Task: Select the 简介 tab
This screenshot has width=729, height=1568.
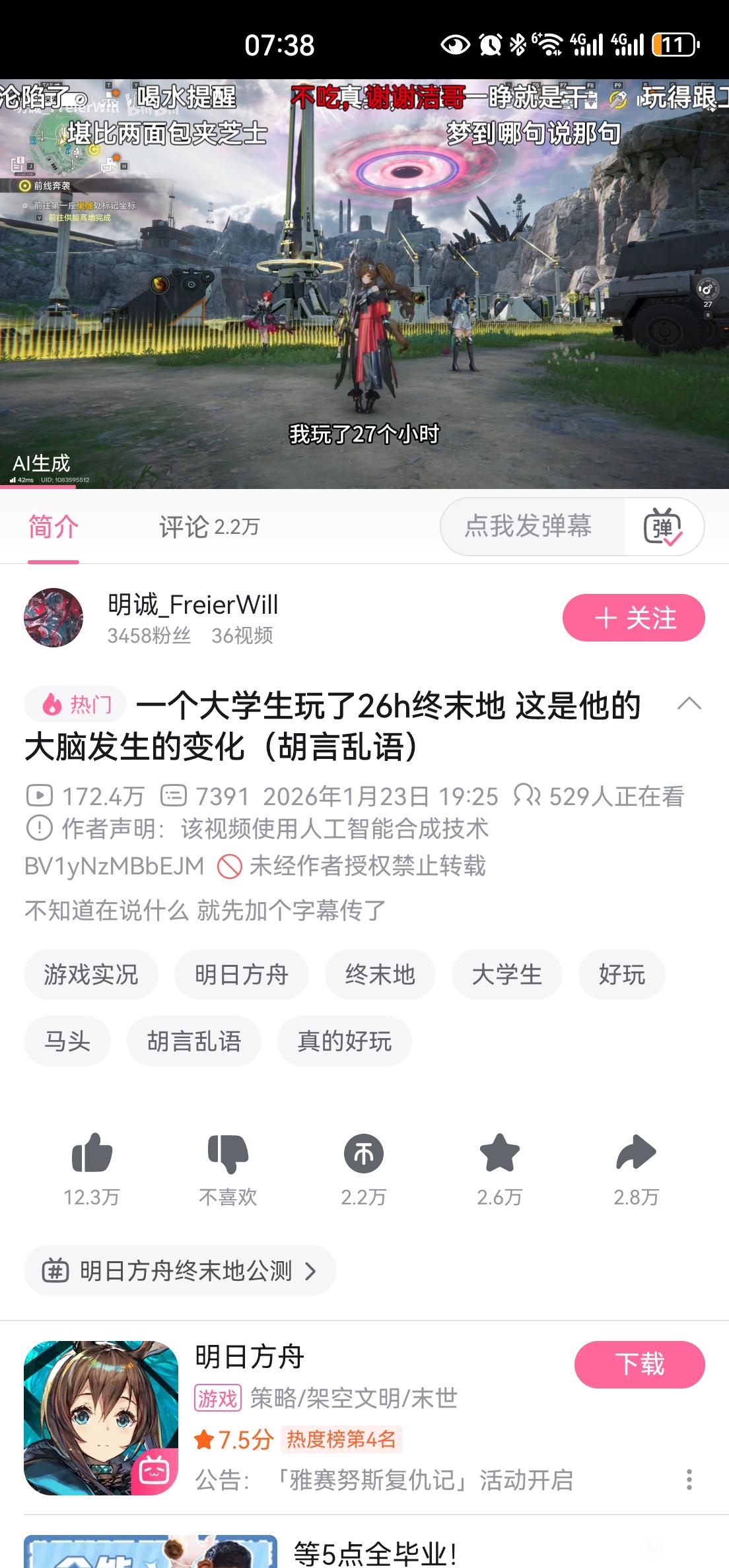Action: pos(53,527)
